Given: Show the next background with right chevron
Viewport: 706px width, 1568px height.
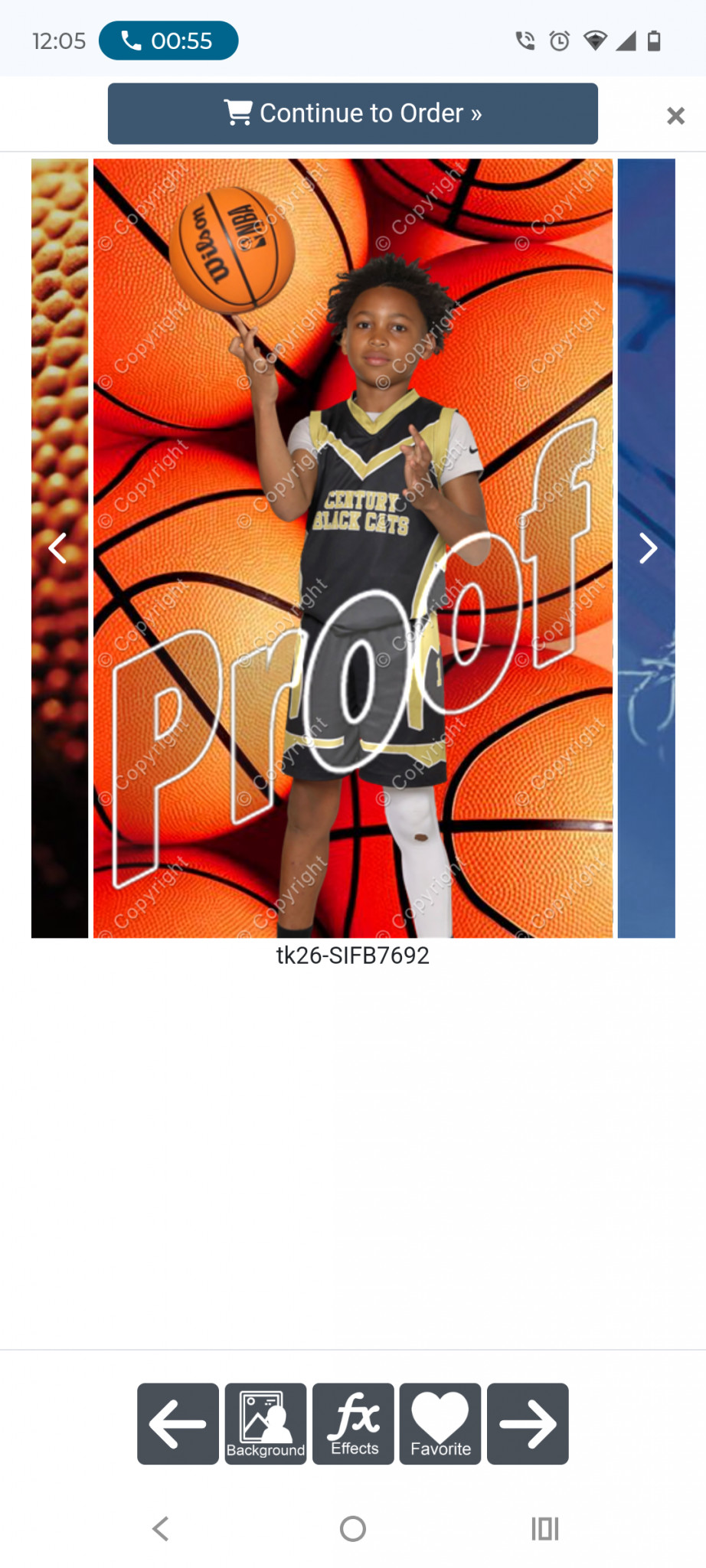Looking at the screenshot, I should pyautogui.click(x=649, y=548).
